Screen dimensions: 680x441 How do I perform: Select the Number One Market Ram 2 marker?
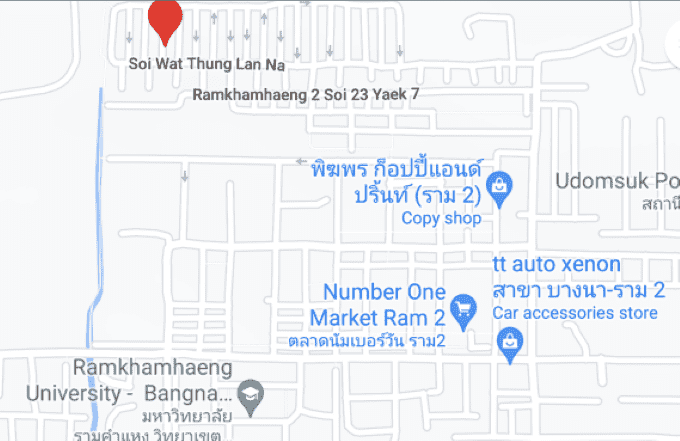[463, 310]
